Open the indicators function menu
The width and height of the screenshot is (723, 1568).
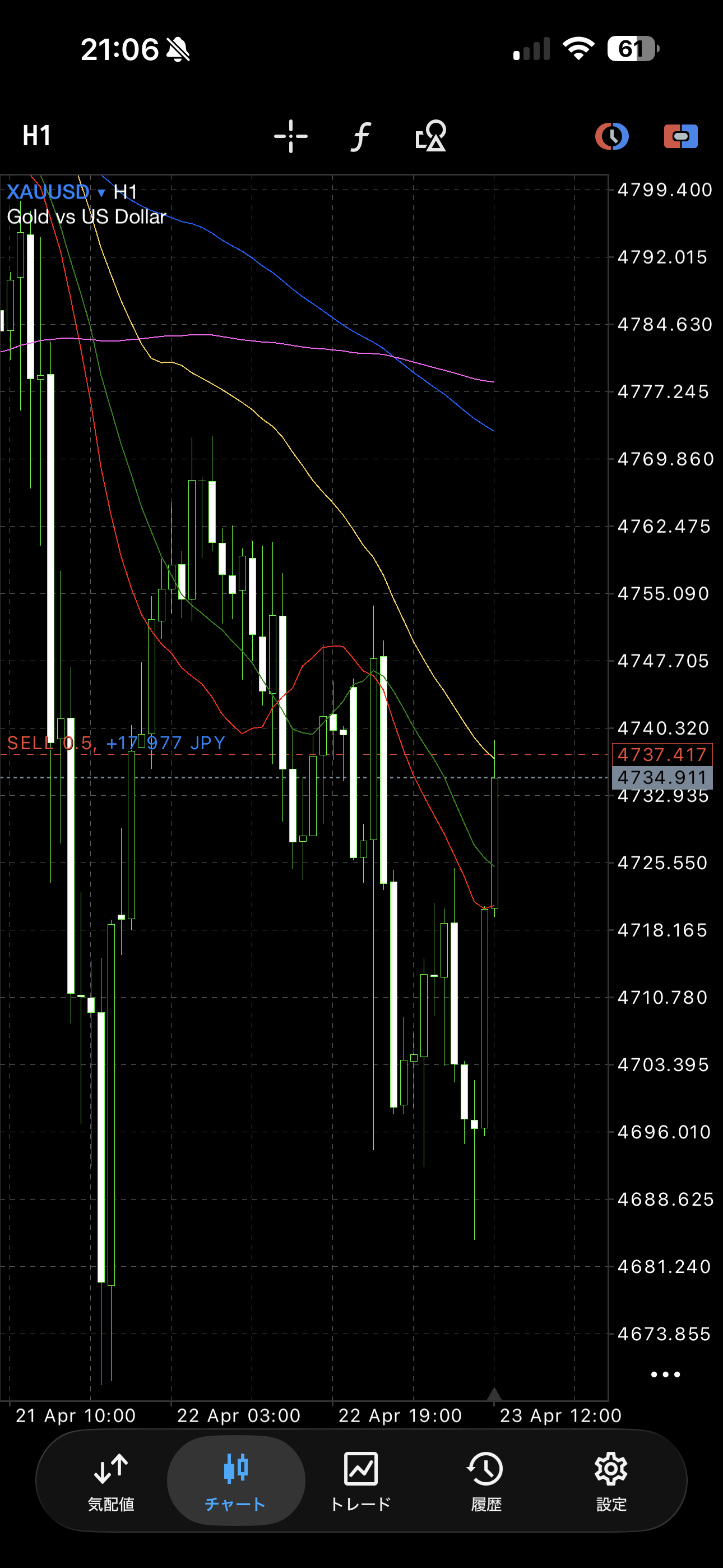click(x=361, y=136)
